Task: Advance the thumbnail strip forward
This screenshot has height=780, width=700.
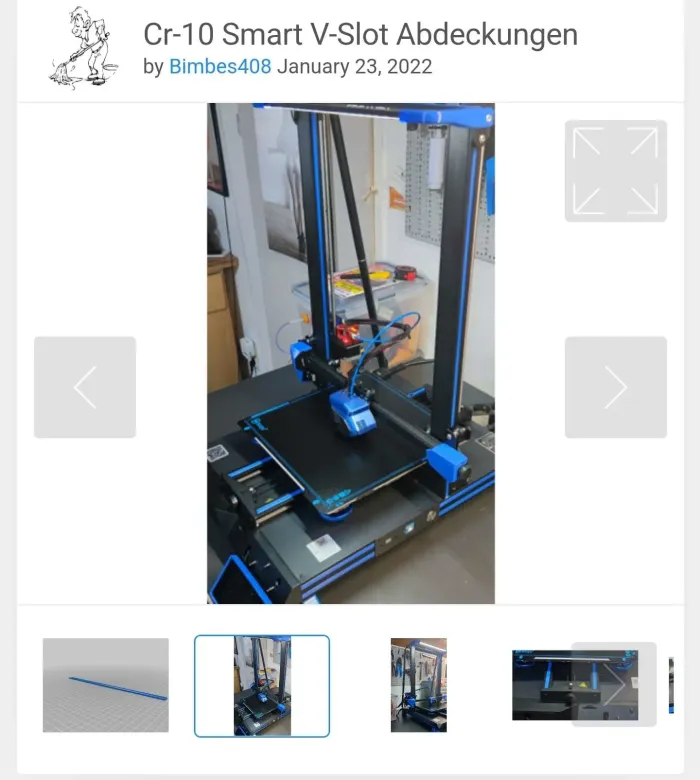Action: pyautogui.click(x=614, y=685)
